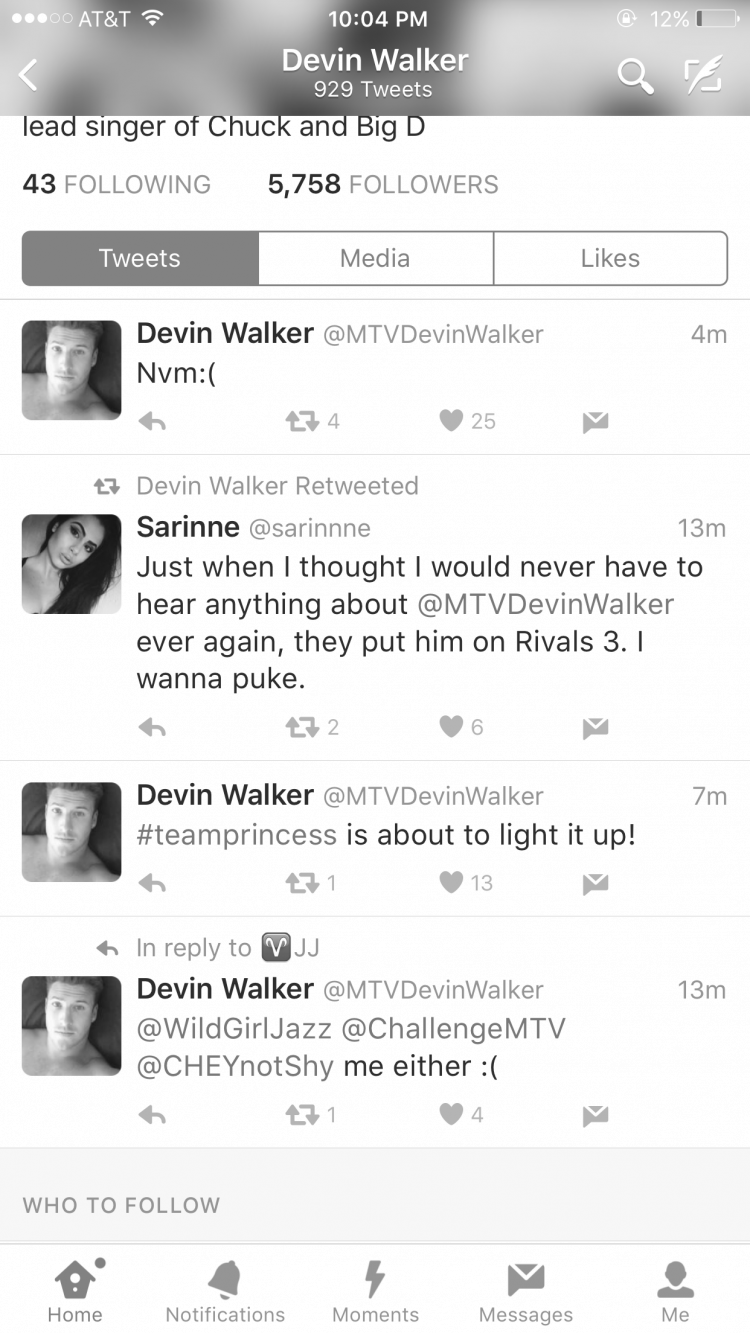This screenshot has height=1333, width=750.
Task: Open the Moments tab
Action: pos(375,1290)
